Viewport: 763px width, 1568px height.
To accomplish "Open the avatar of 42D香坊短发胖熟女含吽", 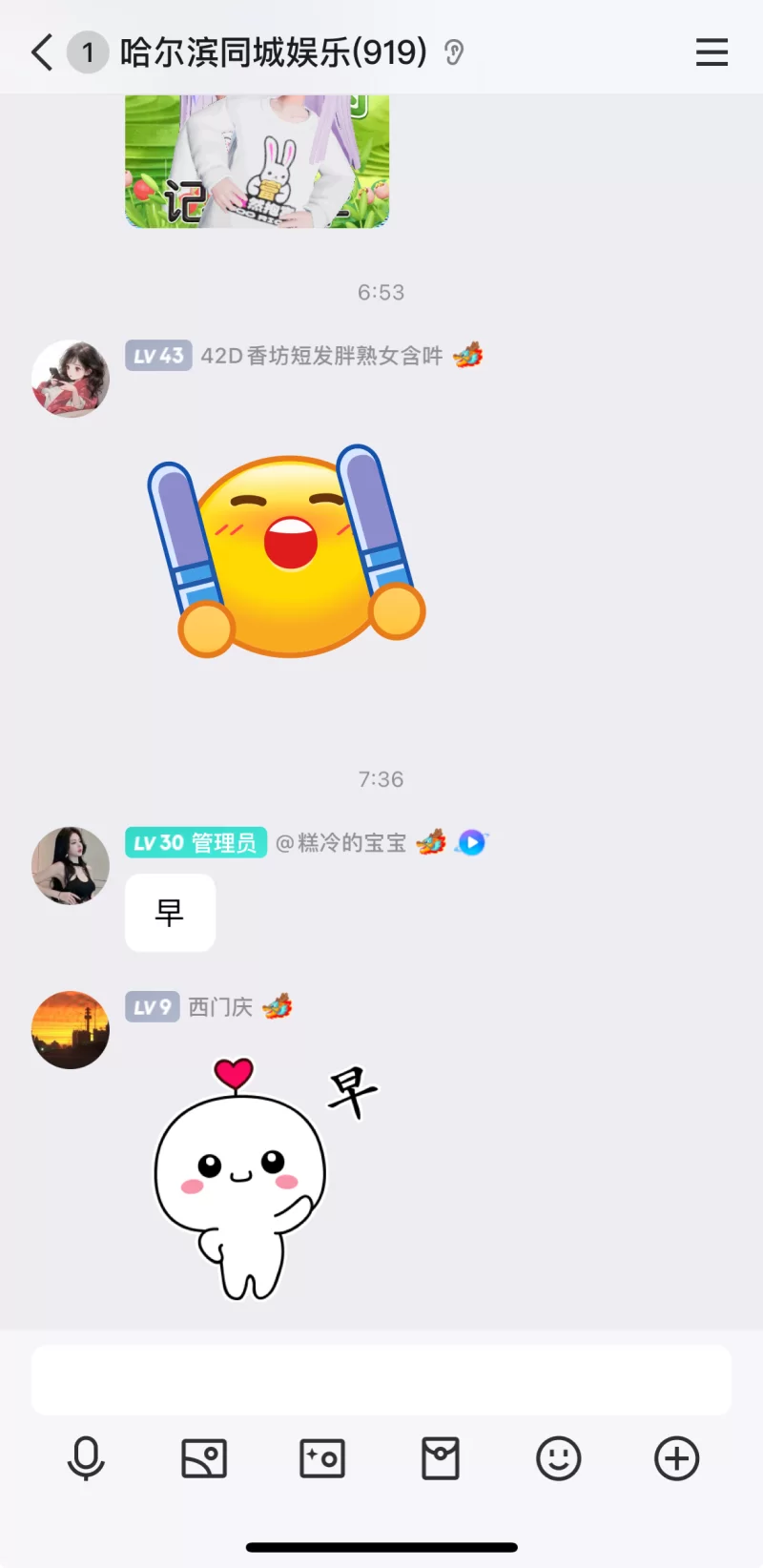I will [71, 379].
